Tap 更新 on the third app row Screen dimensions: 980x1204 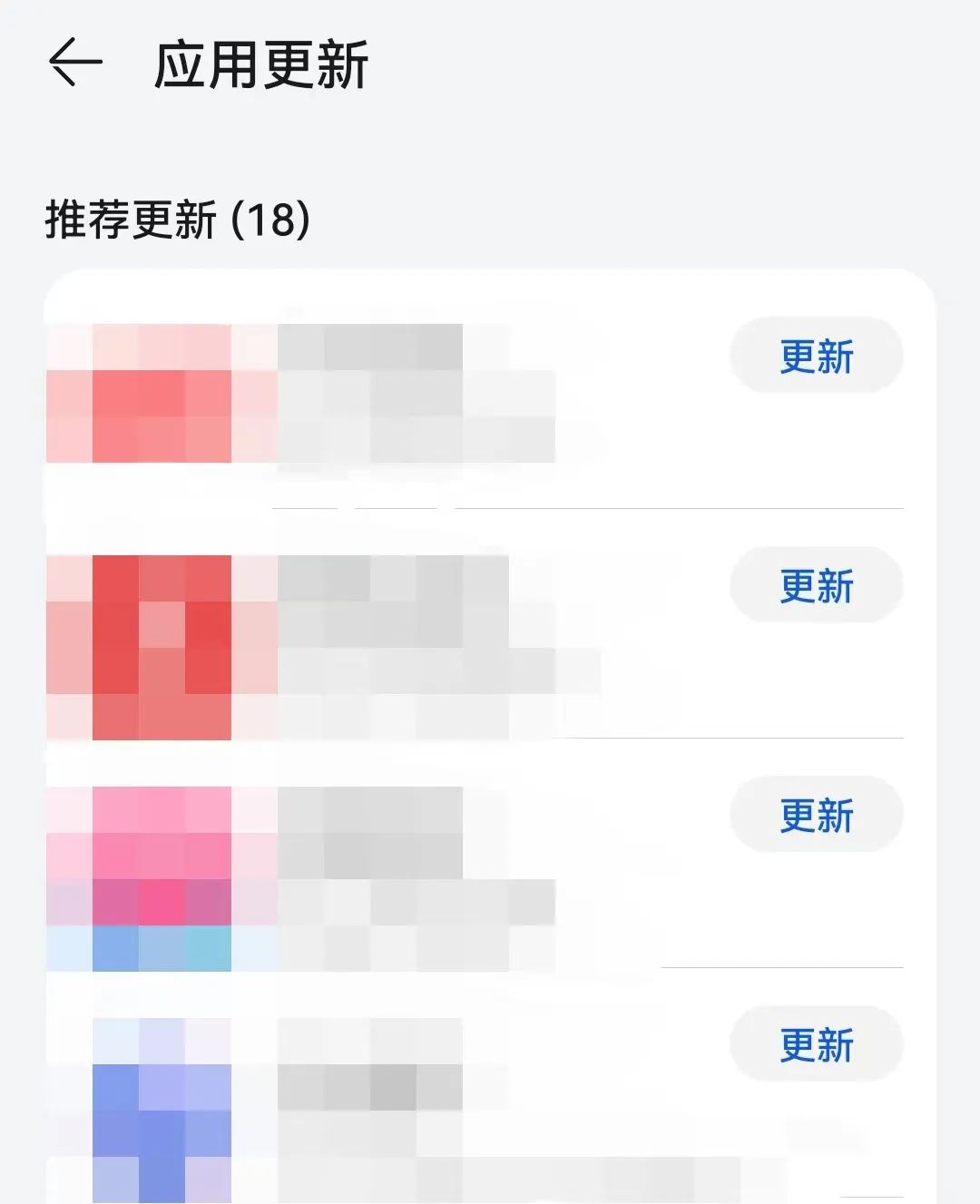click(815, 816)
